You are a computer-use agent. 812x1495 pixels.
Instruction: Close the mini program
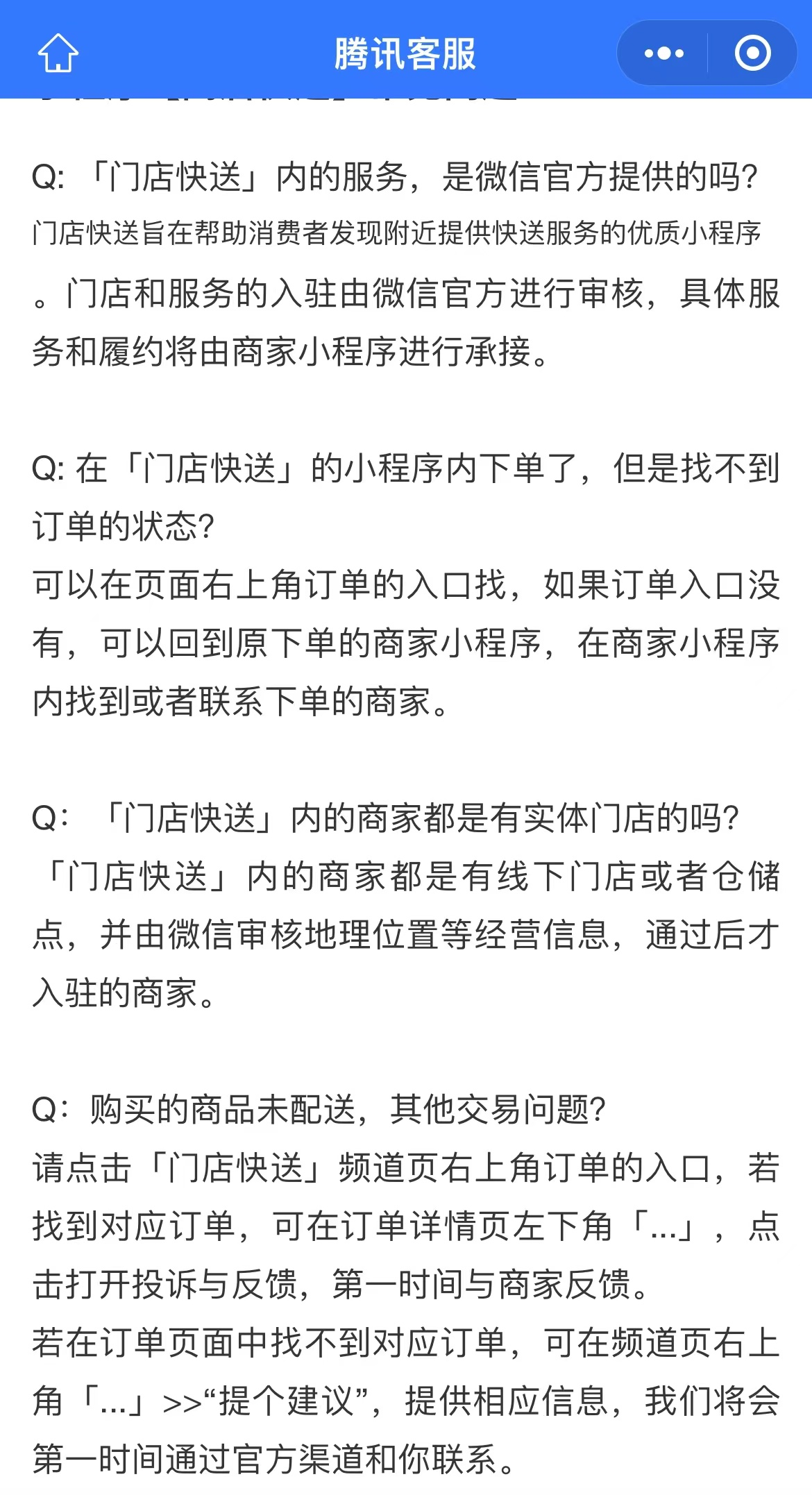coord(752,53)
